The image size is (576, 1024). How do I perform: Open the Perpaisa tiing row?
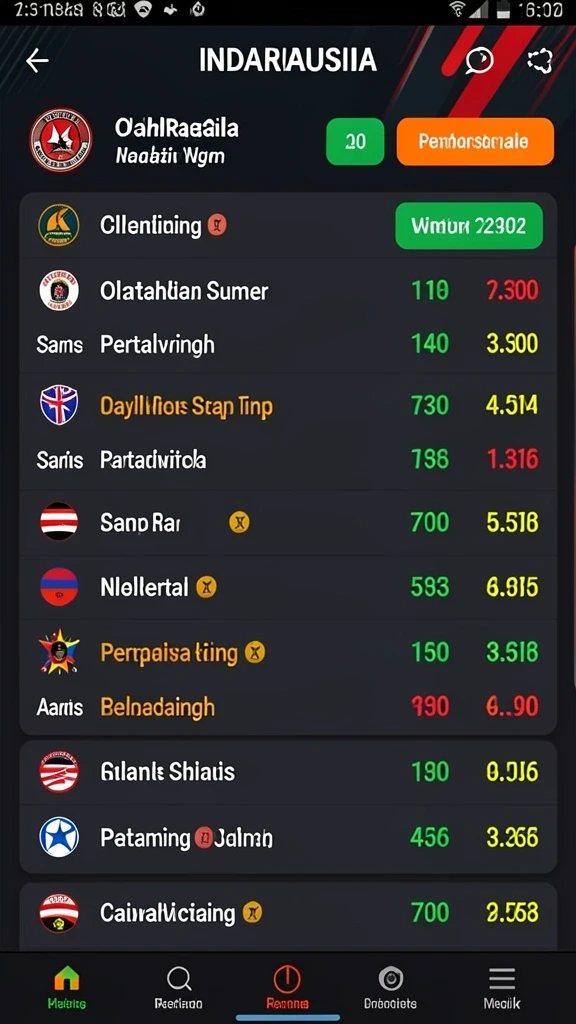pyautogui.click(x=288, y=652)
